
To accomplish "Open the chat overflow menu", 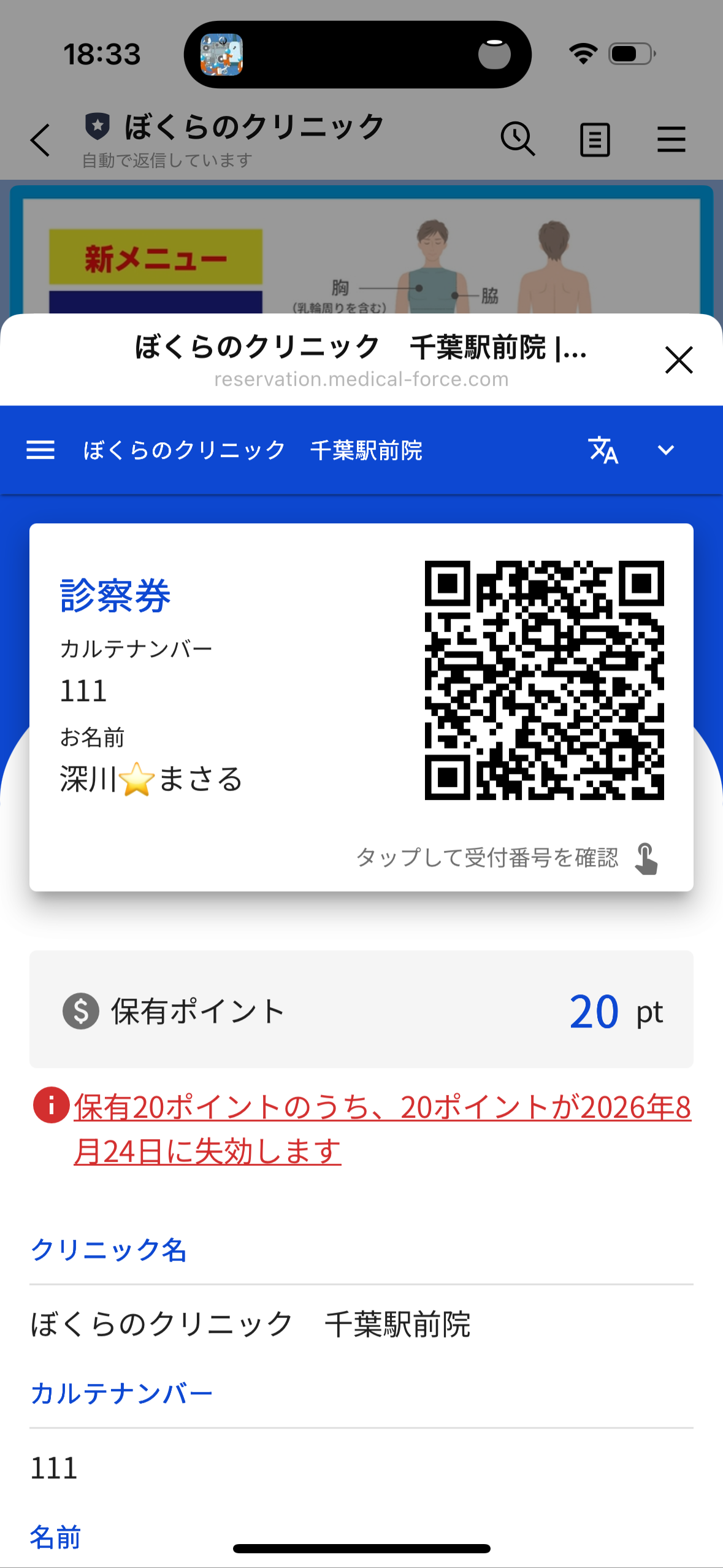I will [x=671, y=140].
